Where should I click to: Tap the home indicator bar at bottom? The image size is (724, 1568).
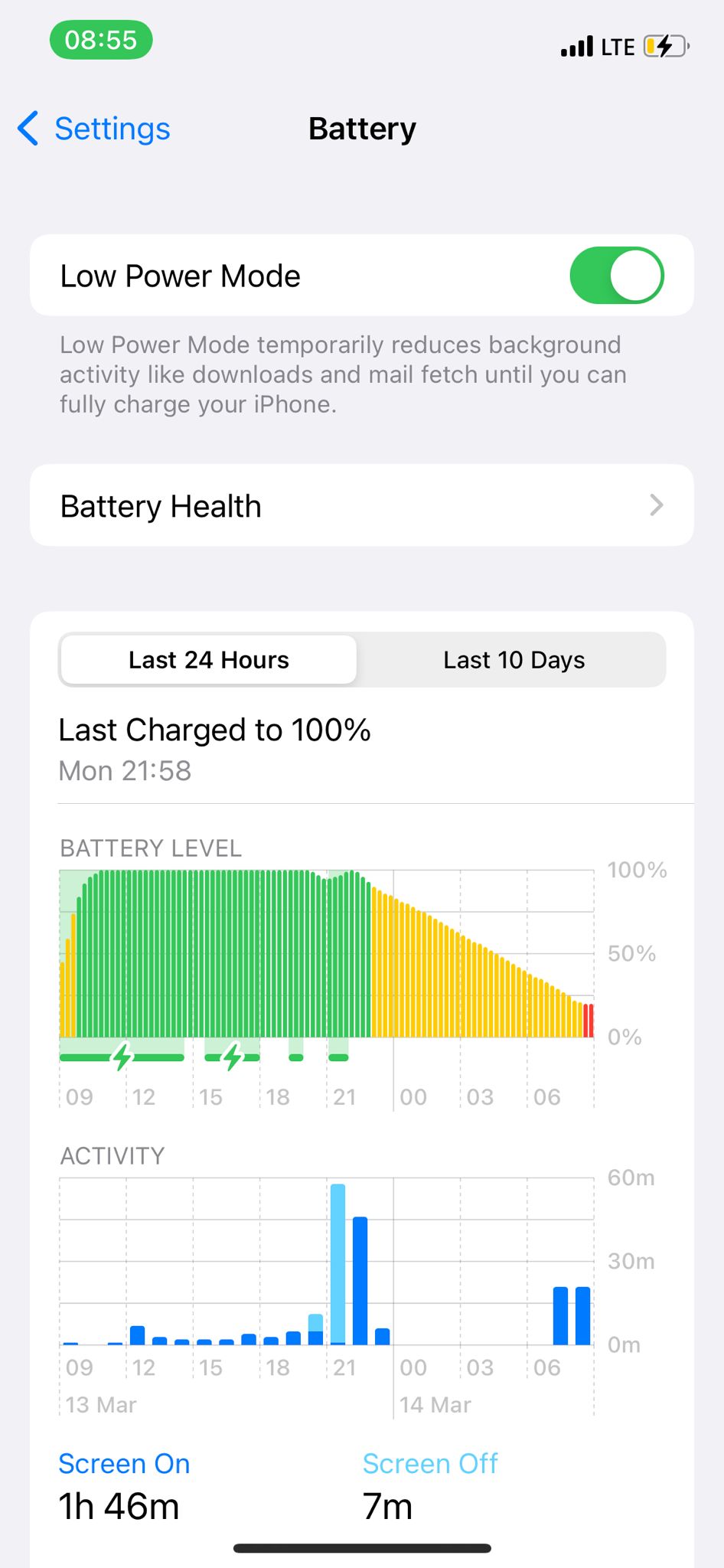[362, 1546]
